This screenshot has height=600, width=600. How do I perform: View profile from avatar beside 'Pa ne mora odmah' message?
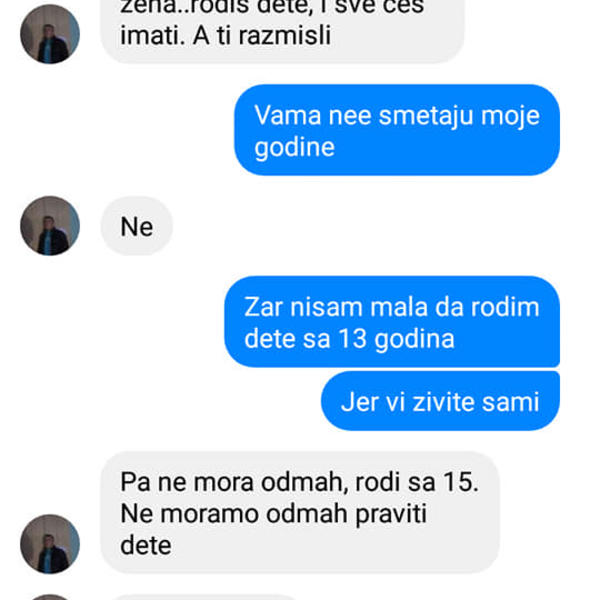point(50,544)
